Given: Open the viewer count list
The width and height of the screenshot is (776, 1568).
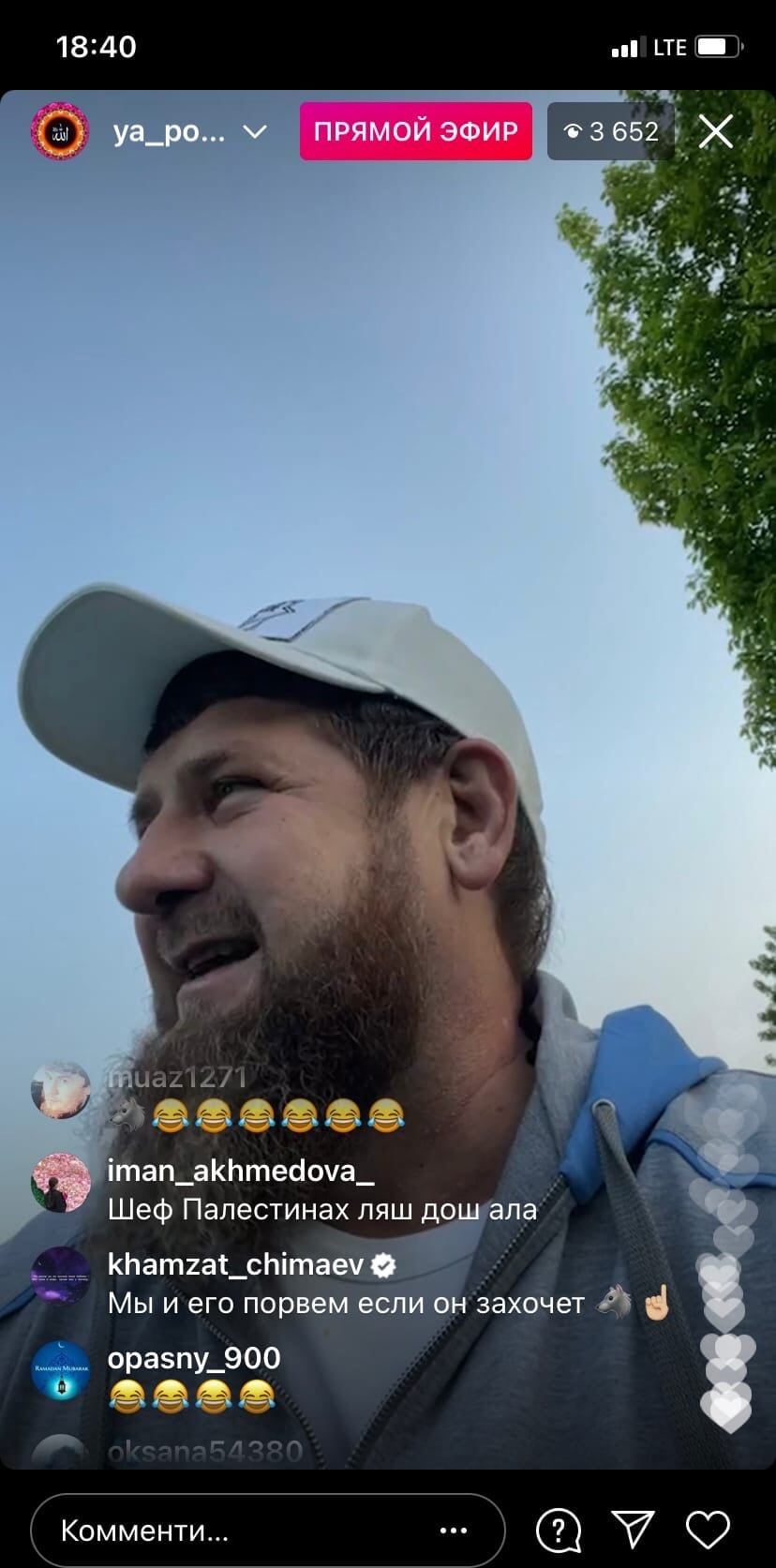Looking at the screenshot, I should pos(611,132).
